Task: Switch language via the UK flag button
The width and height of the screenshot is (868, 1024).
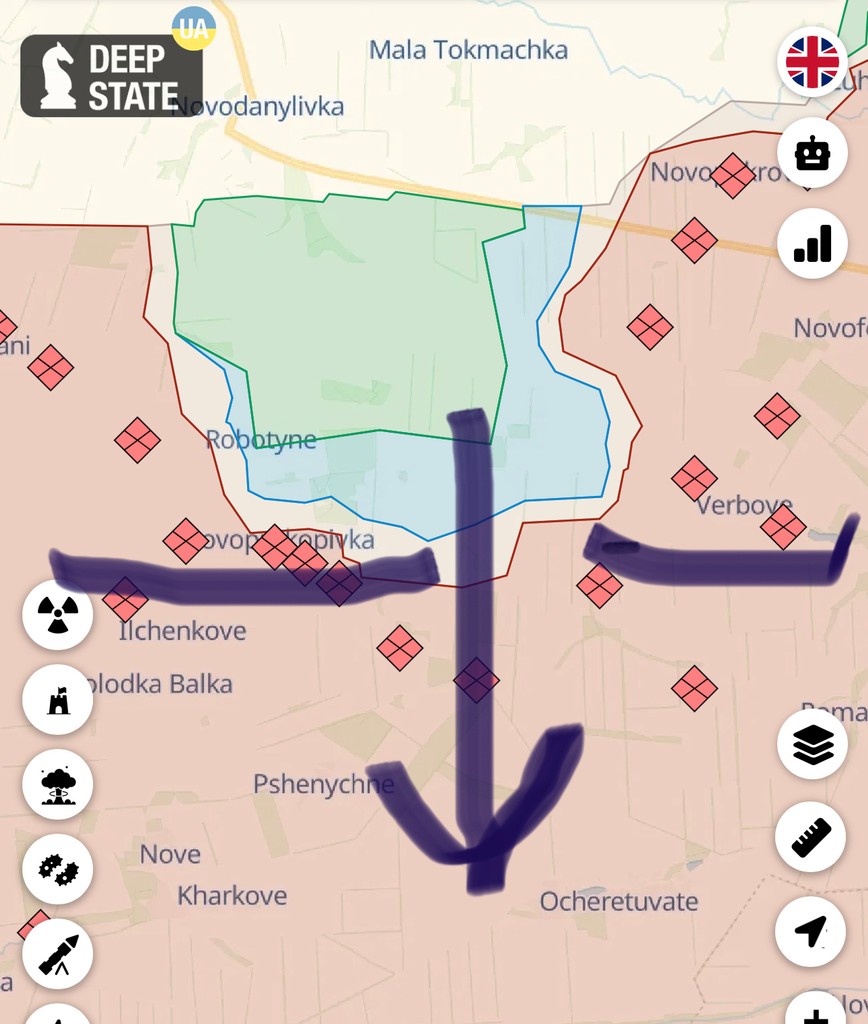Action: pyautogui.click(x=812, y=62)
